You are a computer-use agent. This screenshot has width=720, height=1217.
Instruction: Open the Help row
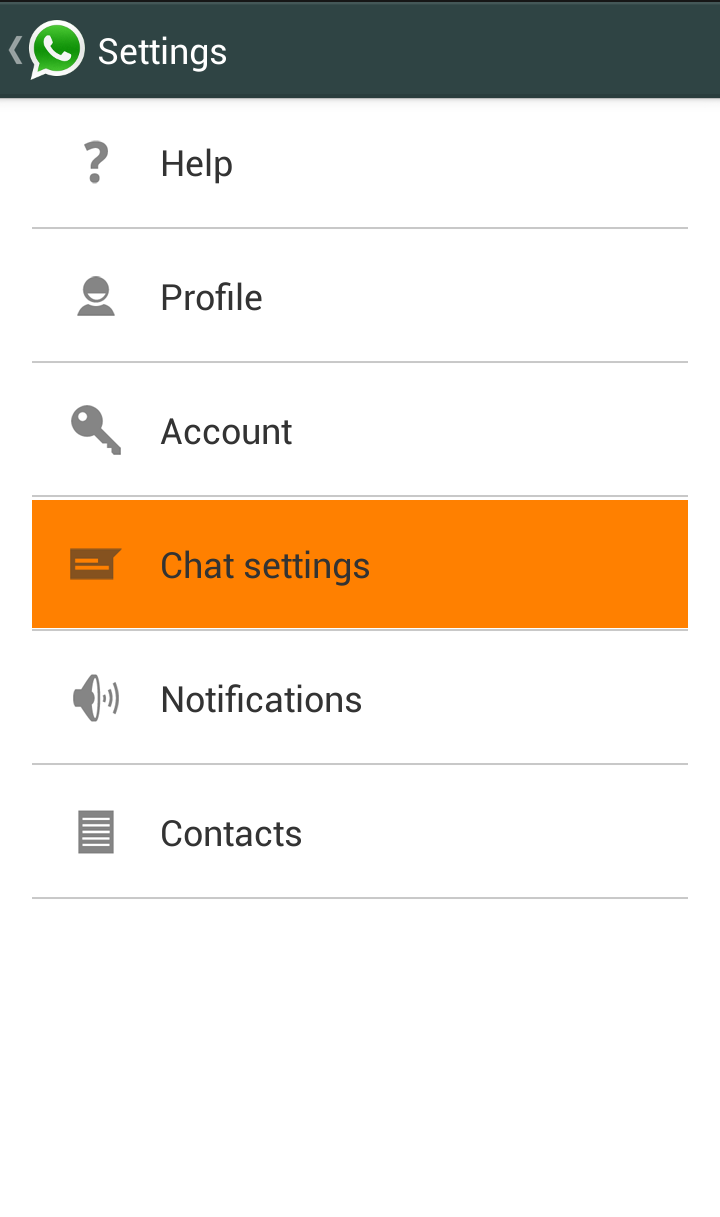click(360, 164)
